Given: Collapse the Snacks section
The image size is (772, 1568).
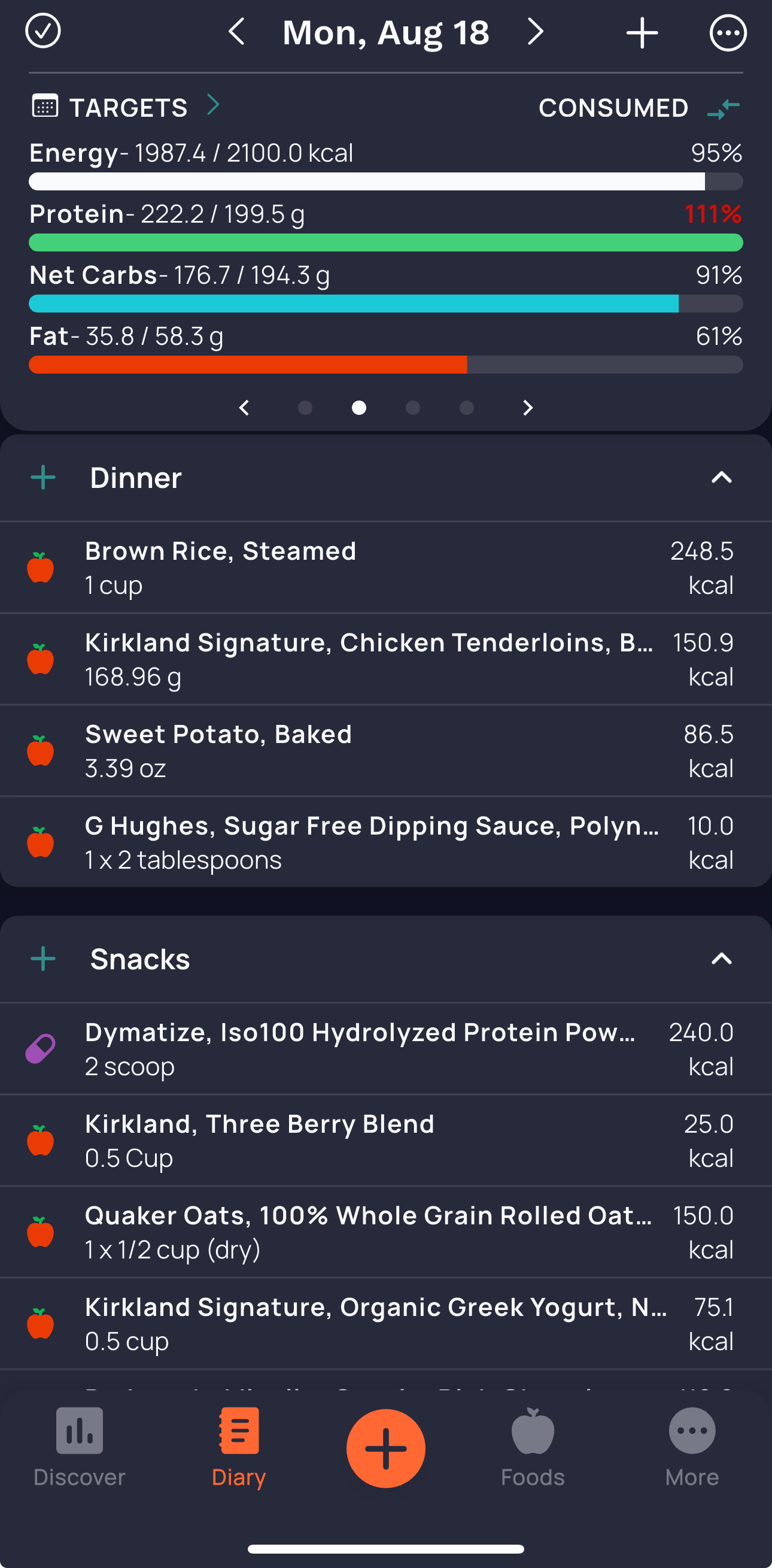Looking at the screenshot, I should [x=721, y=959].
